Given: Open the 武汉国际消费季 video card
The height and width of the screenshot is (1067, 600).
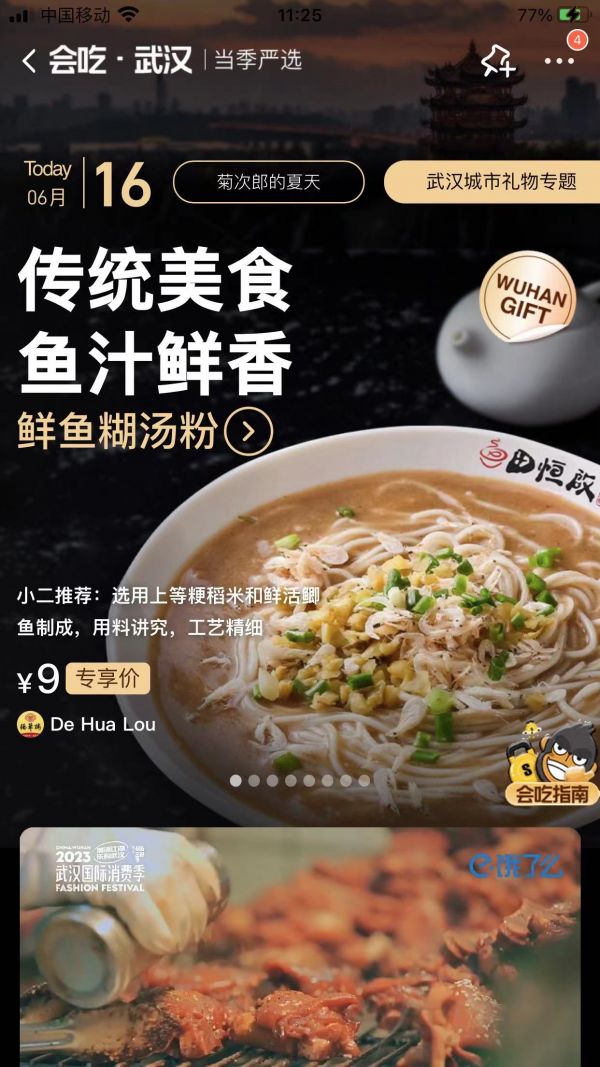Looking at the screenshot, I should [300, 945].
